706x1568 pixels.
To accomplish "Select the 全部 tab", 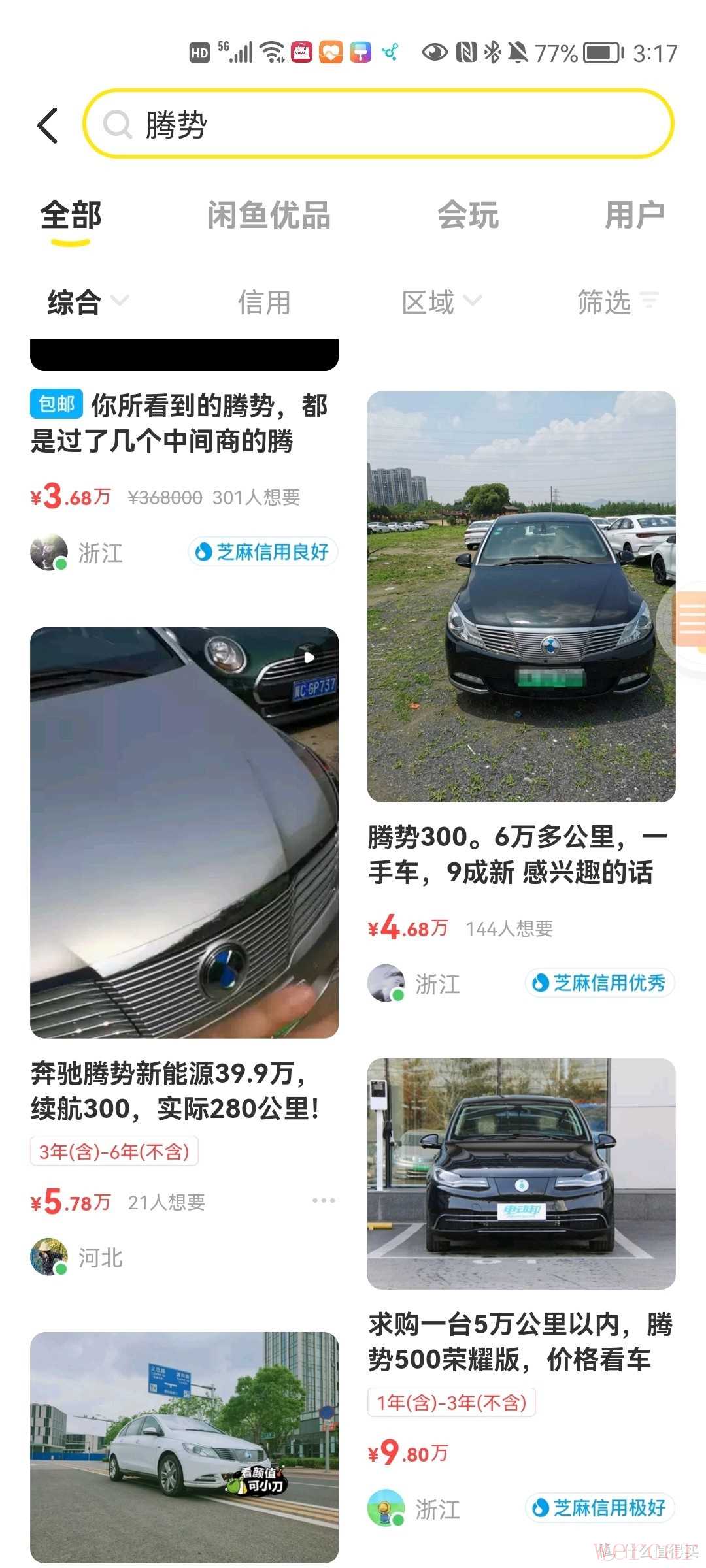I will [x=71, y=216].
